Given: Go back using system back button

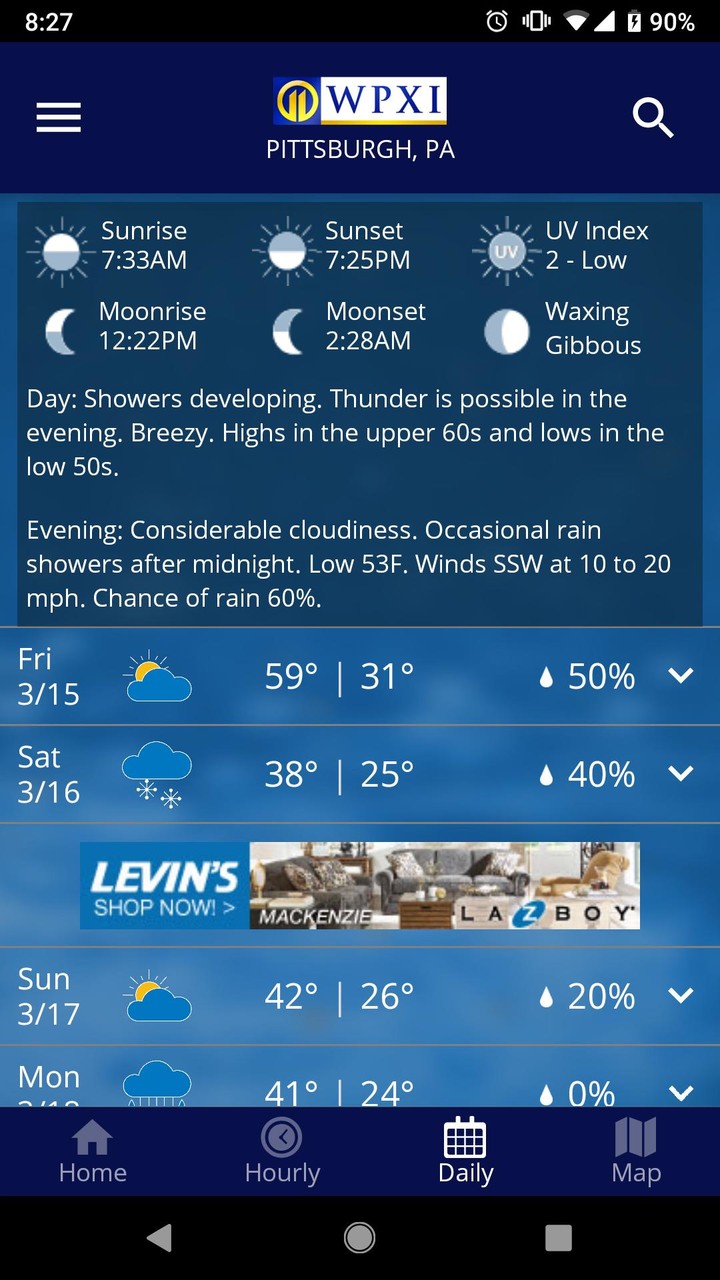Looking at the screenshot, I should pyautogui.click(x=159, y=1238).
